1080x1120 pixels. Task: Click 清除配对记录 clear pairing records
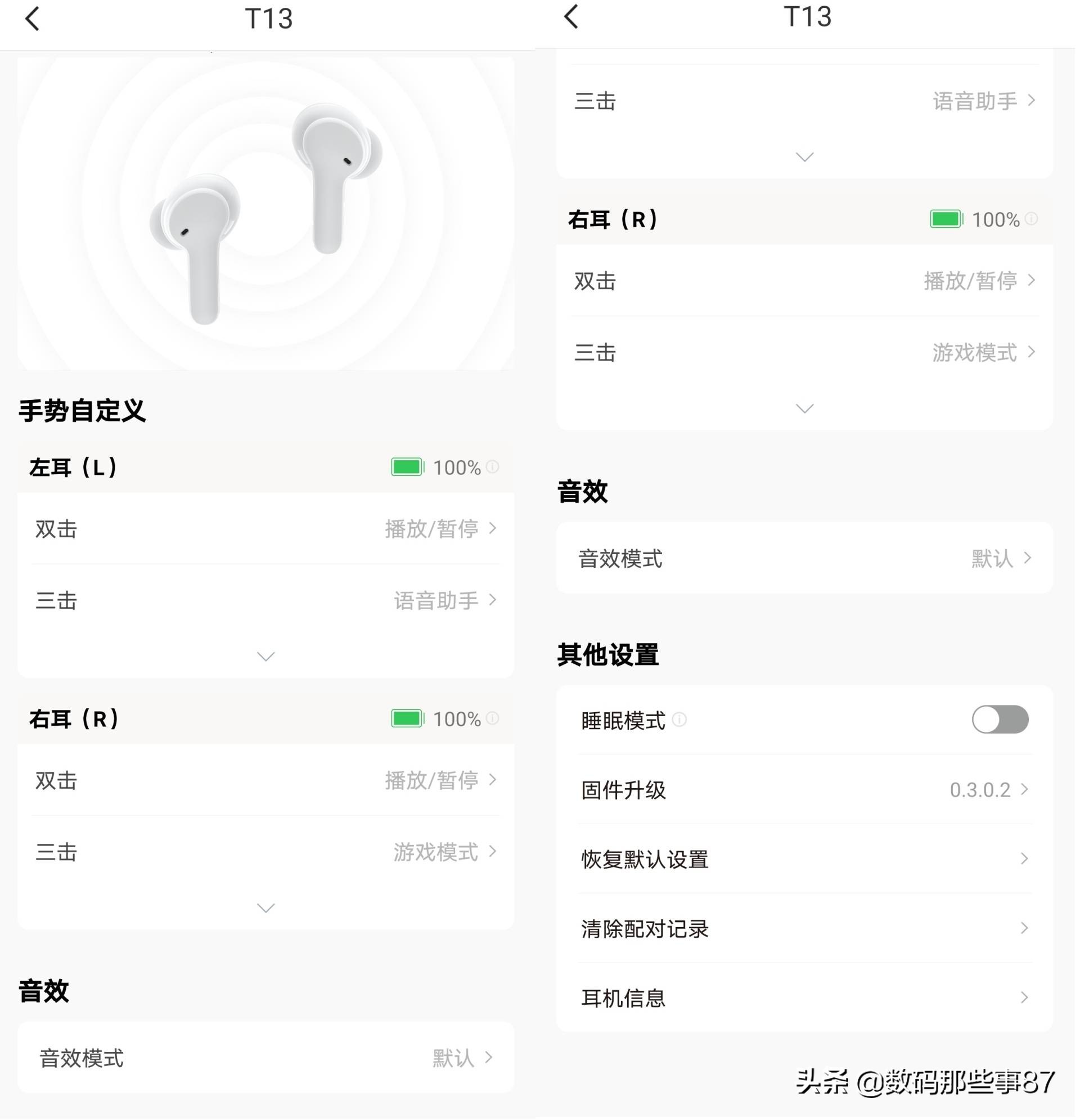800,929
